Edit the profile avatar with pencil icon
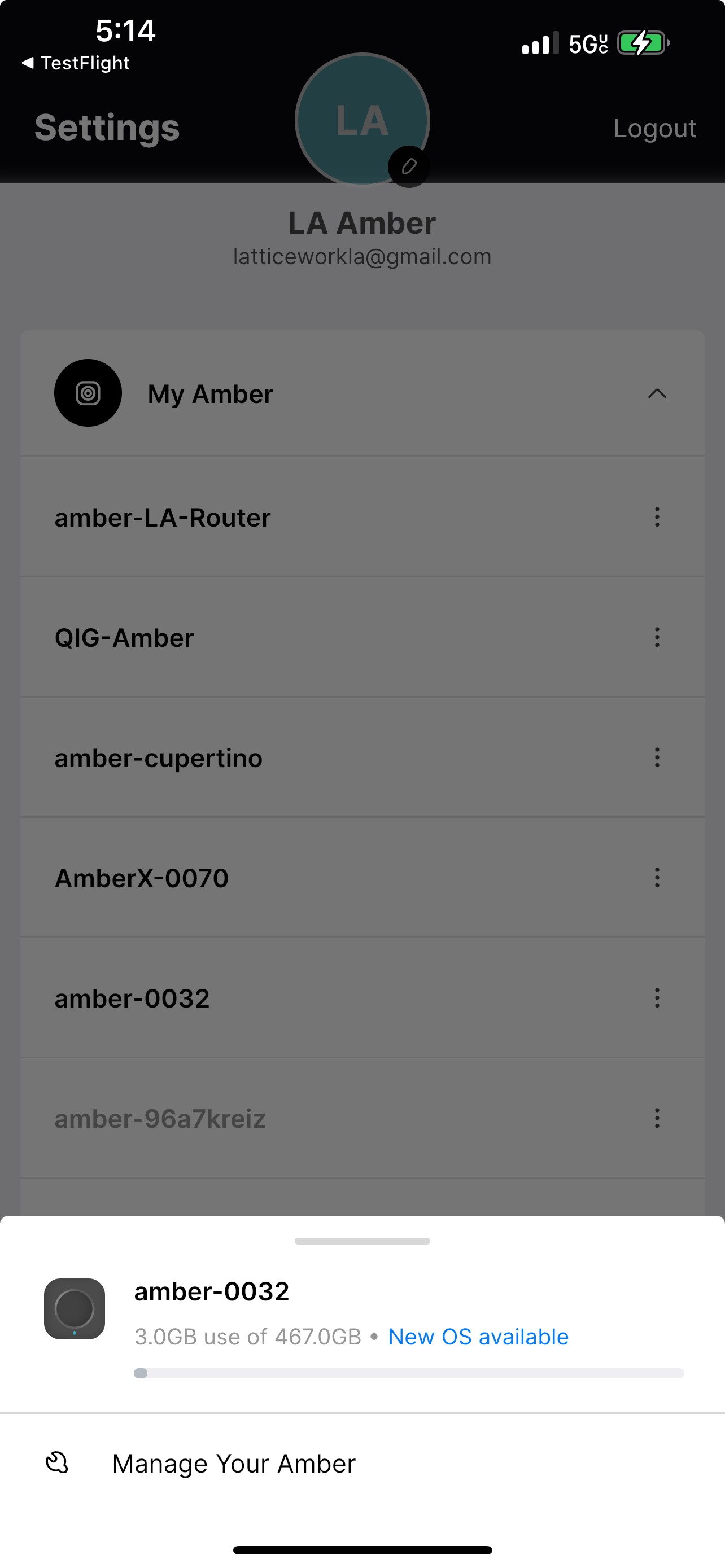This screenshot has width=725, height=1568. pyautogui.click(x=409, y=166)
